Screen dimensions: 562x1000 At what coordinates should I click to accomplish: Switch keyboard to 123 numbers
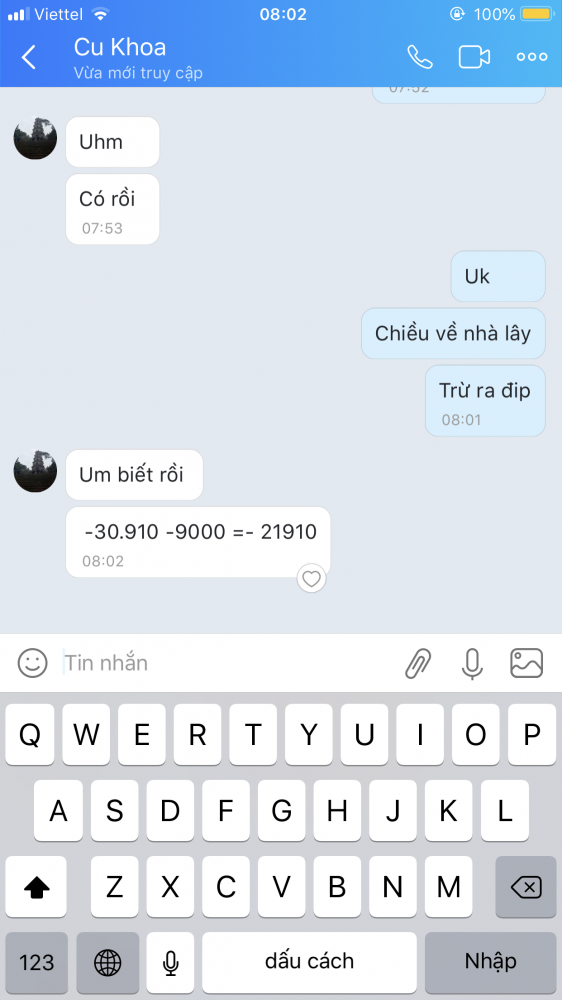pyautogui.click(x=36, y=962)
